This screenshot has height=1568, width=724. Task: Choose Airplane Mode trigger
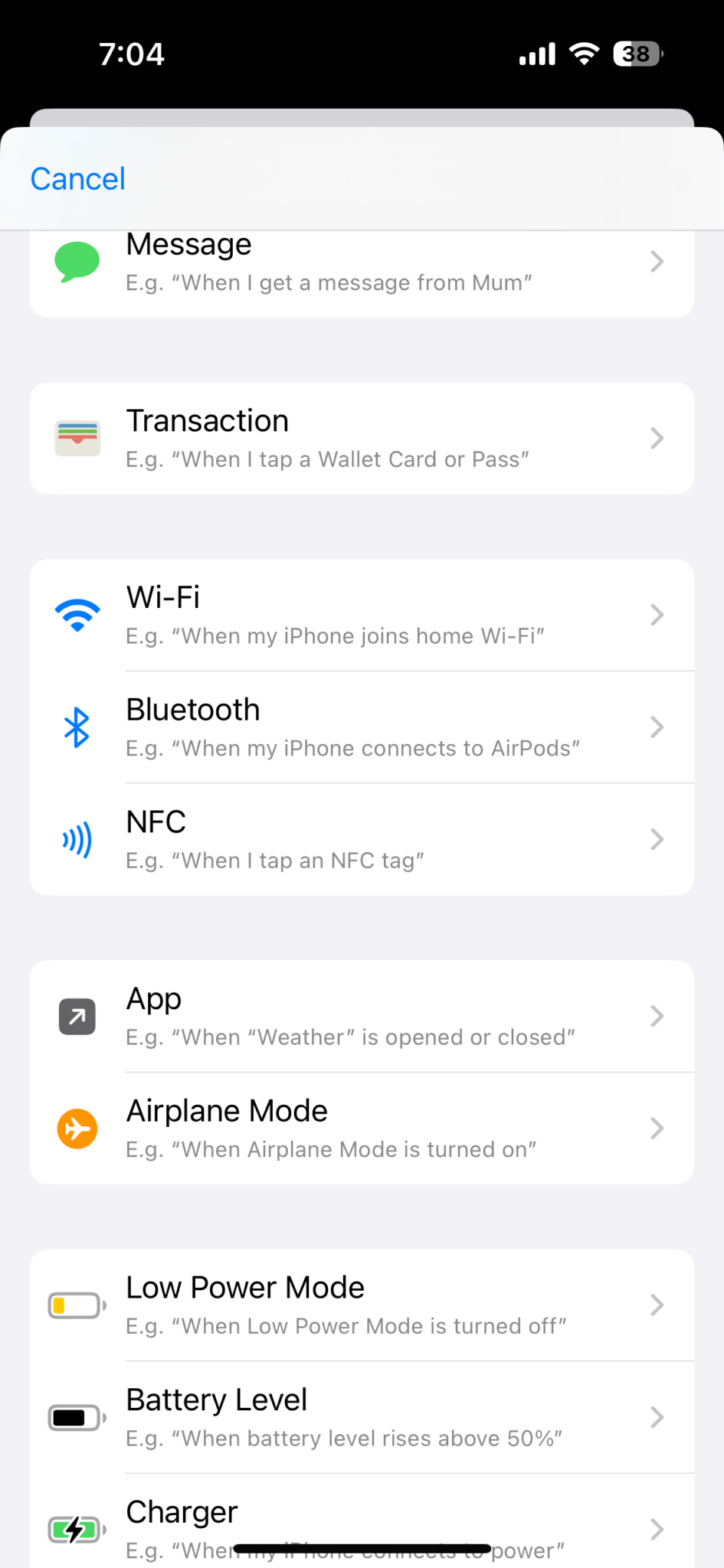tap(362, 1129)
